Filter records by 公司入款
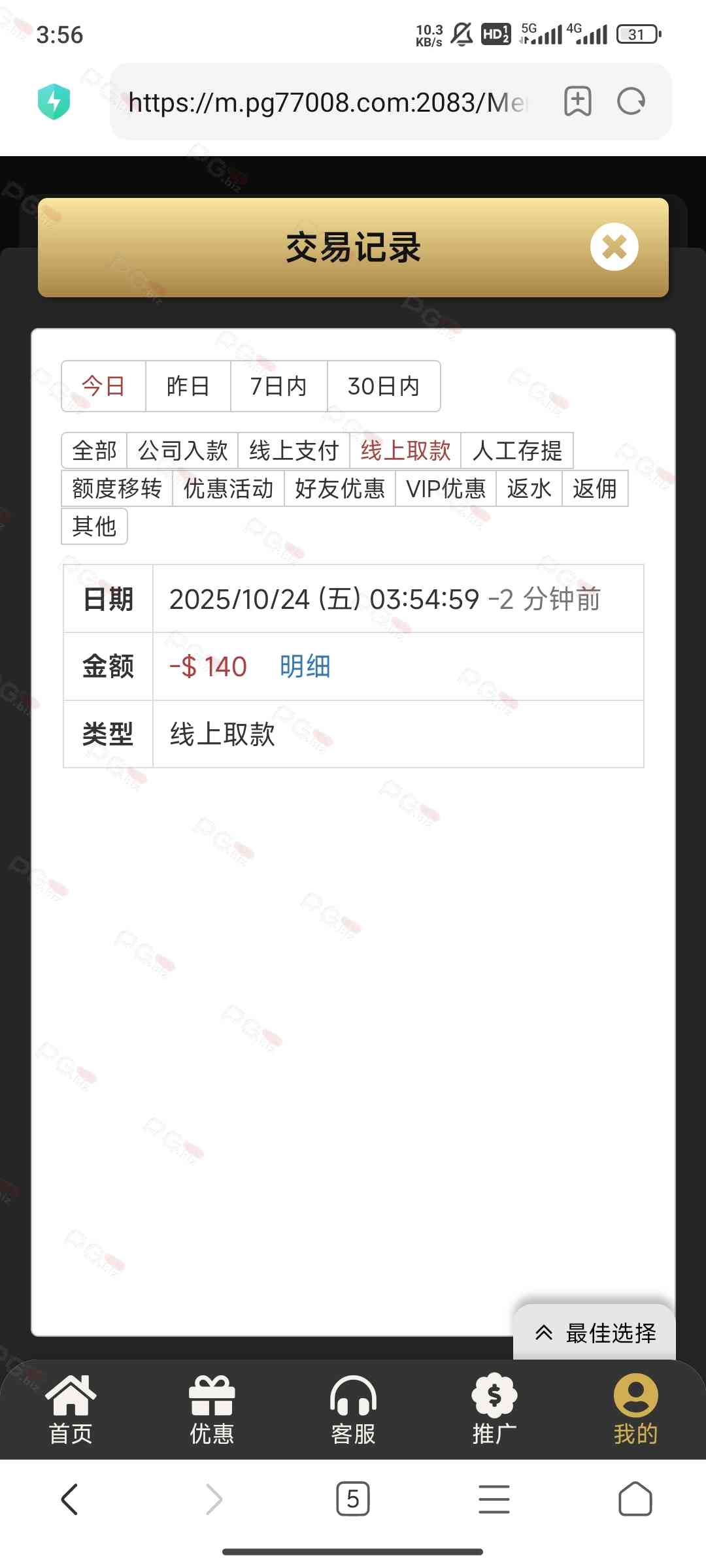Screen dimensions: 706x1568 [182, 450]
